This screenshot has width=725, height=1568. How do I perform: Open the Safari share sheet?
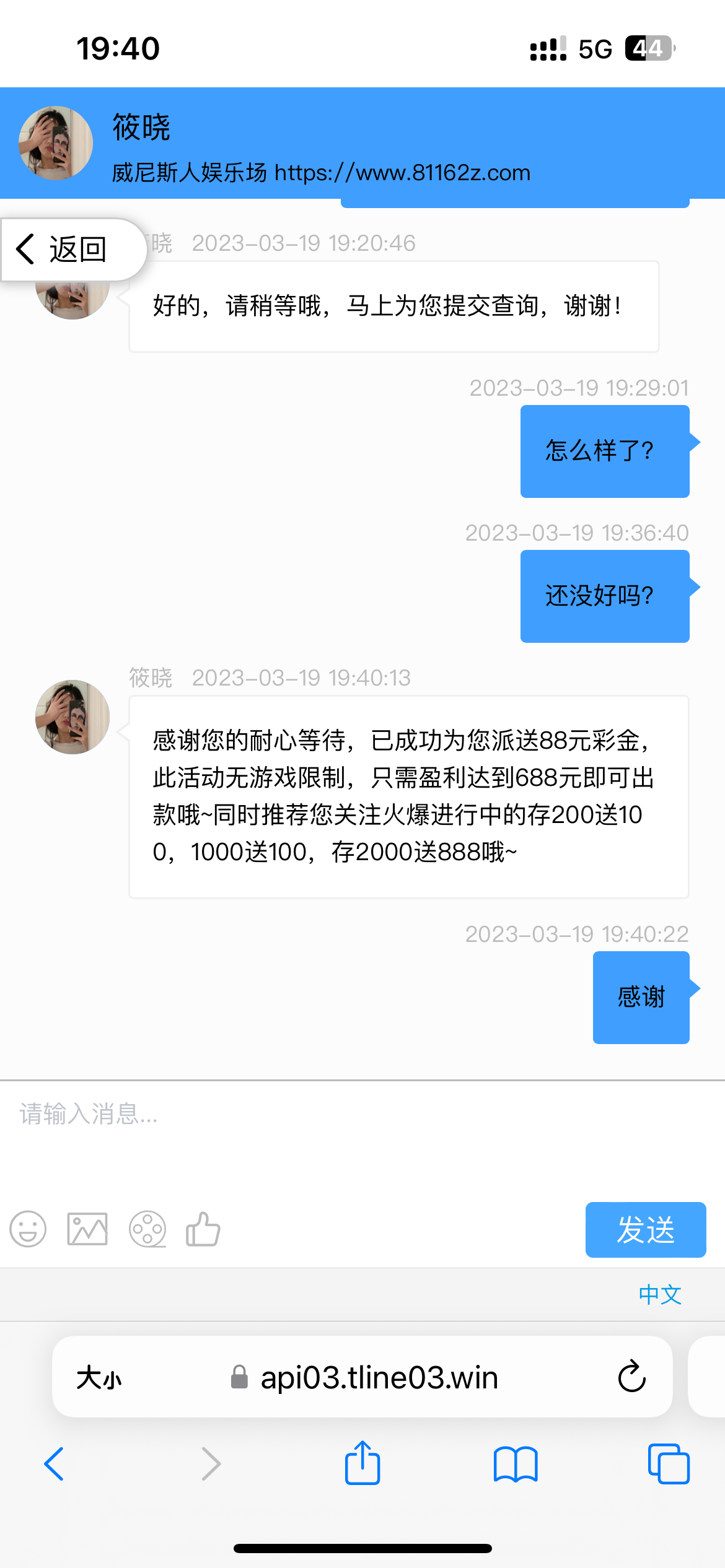[x=362, y=1463]
